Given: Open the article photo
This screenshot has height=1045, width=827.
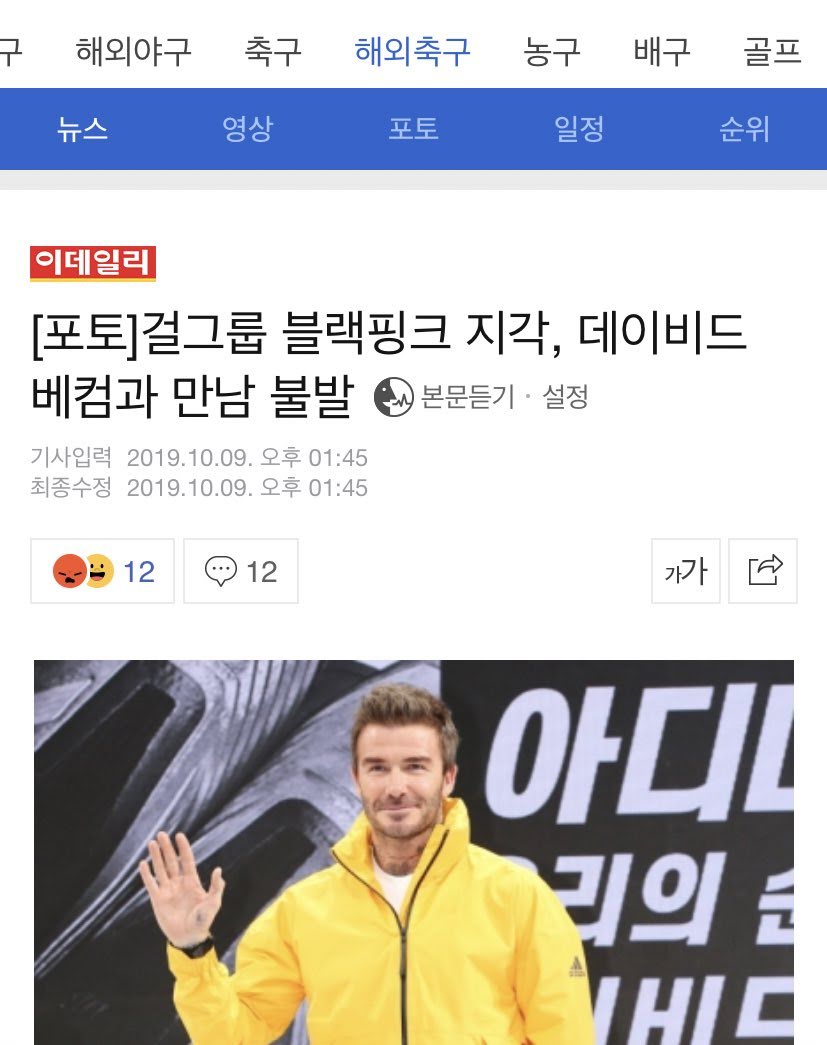Looking at the screenshot, I should coord(413,850).
